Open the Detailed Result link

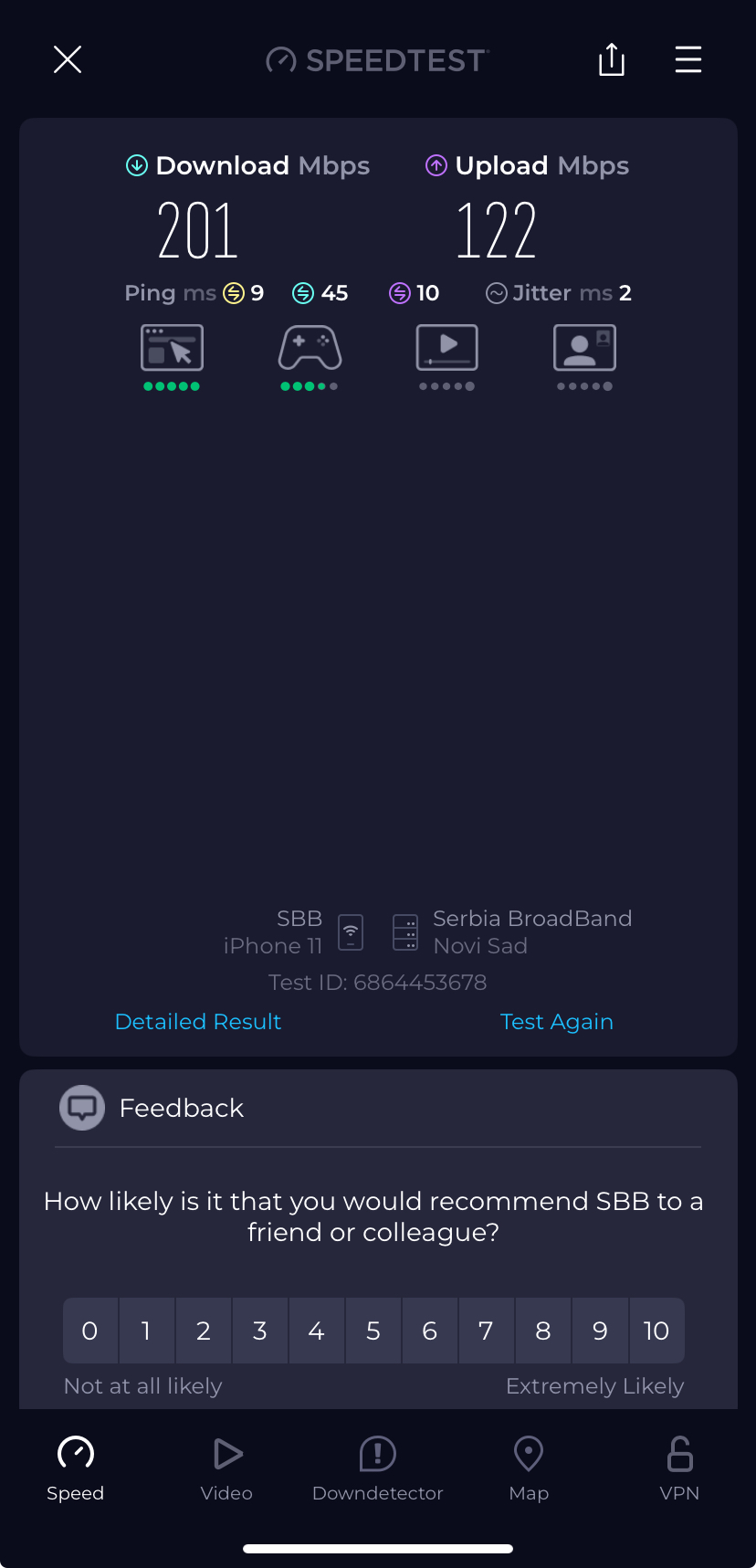(x=198, y=1021)
